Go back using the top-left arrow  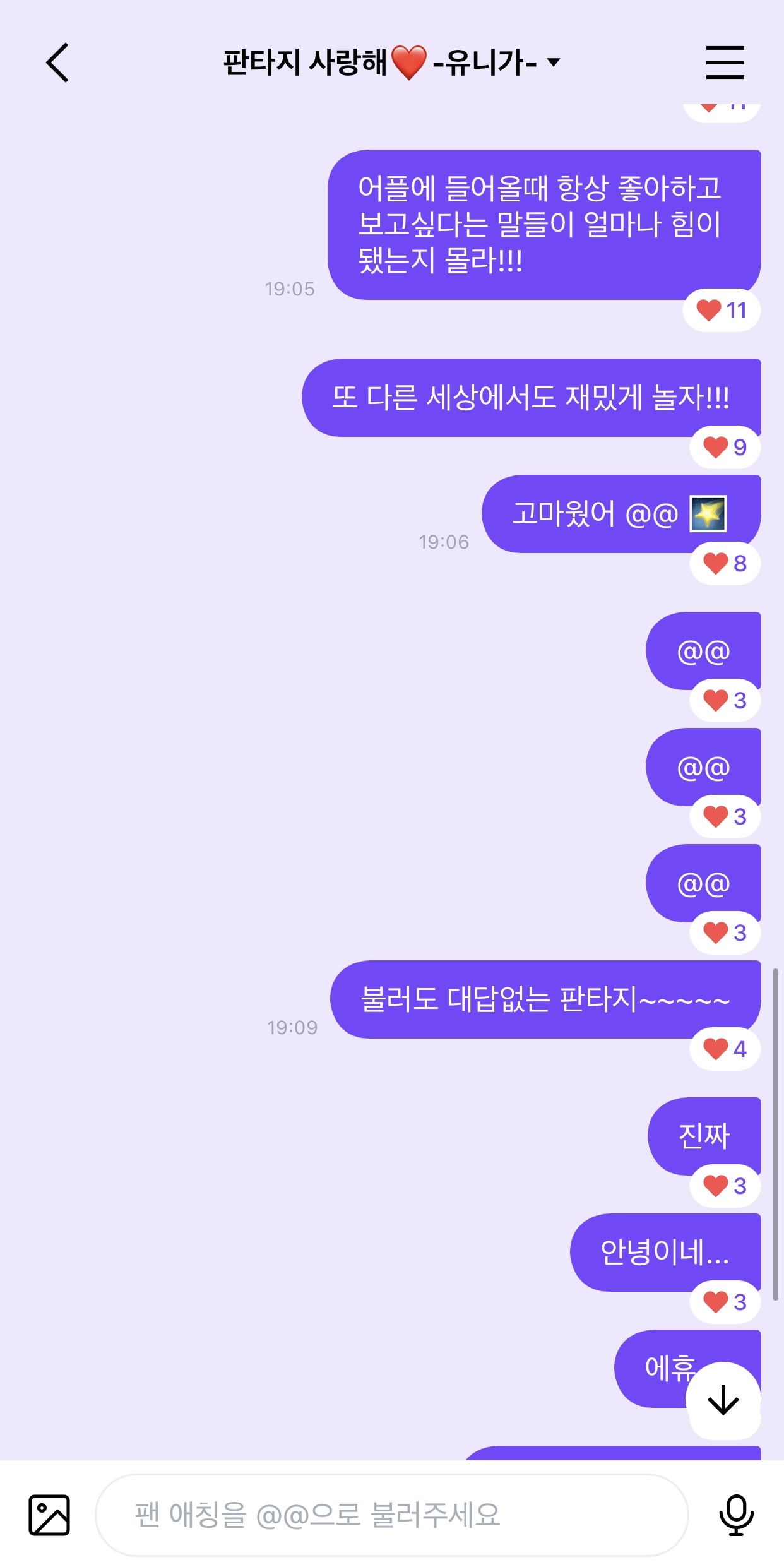click(57, 63)
